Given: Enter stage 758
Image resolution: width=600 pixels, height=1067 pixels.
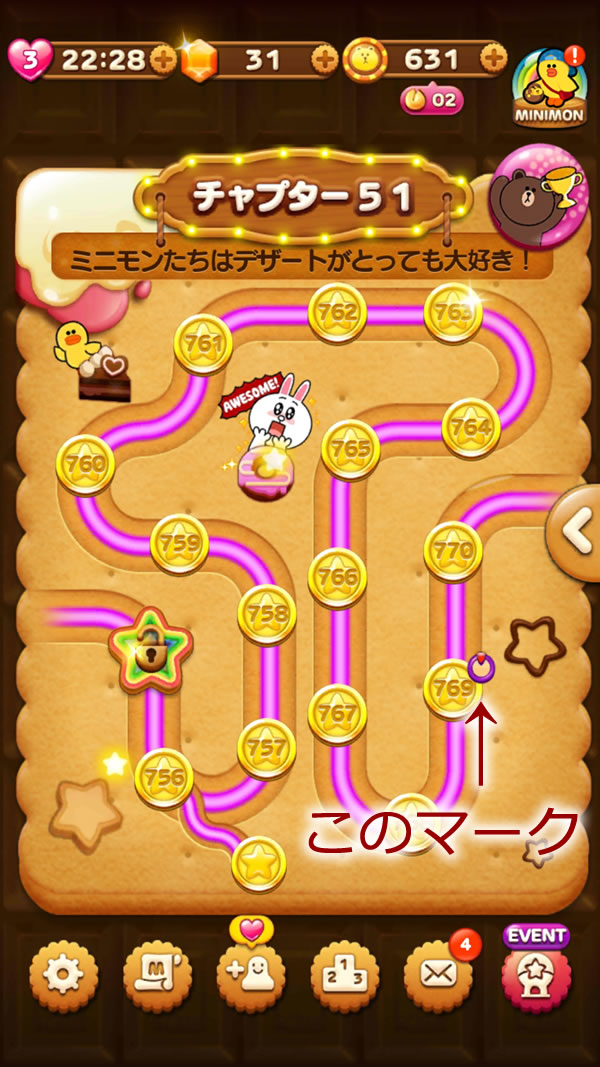Looking at the screenshot, I should coord(267,615).
